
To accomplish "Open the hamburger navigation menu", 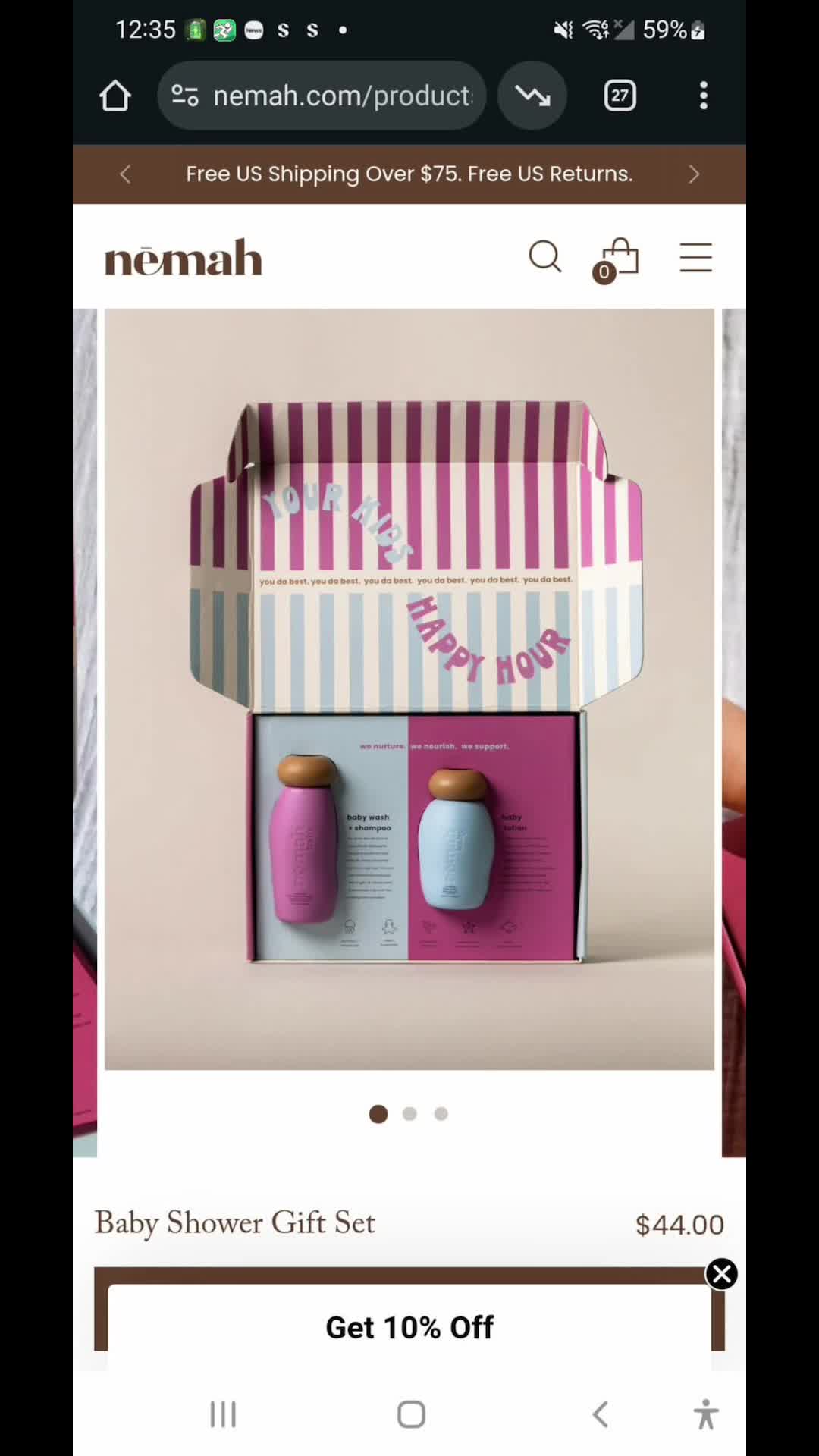I will click(x=695, y=257).
